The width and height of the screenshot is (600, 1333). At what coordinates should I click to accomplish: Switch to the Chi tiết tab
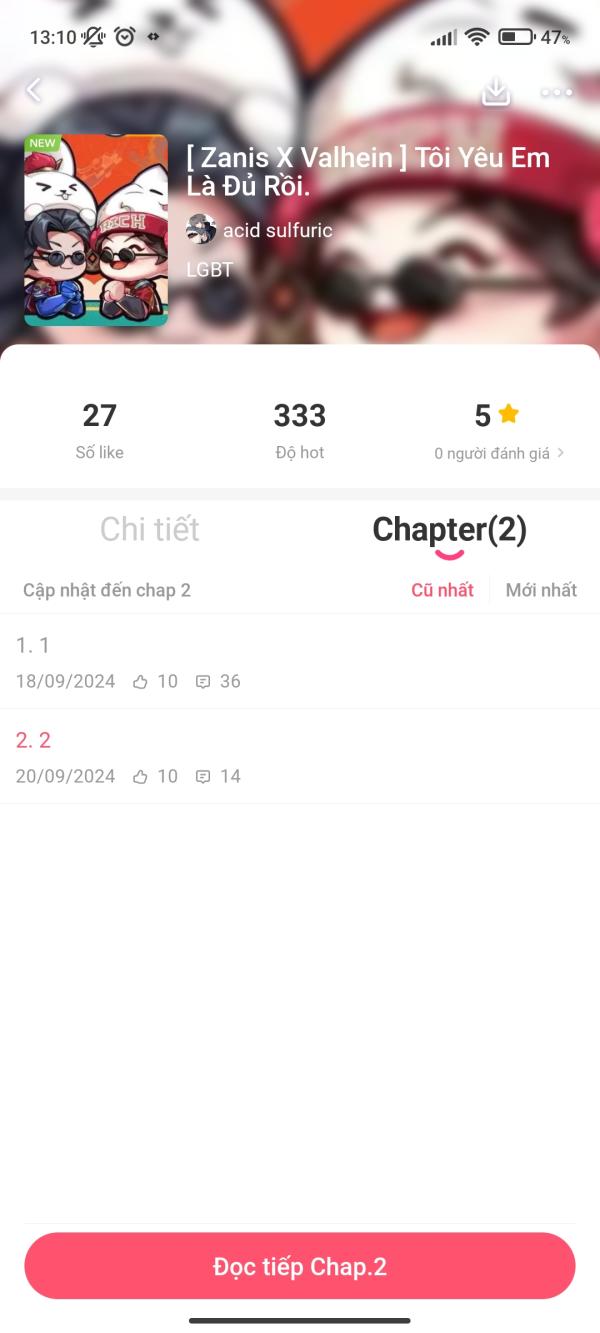coord(150,529)
